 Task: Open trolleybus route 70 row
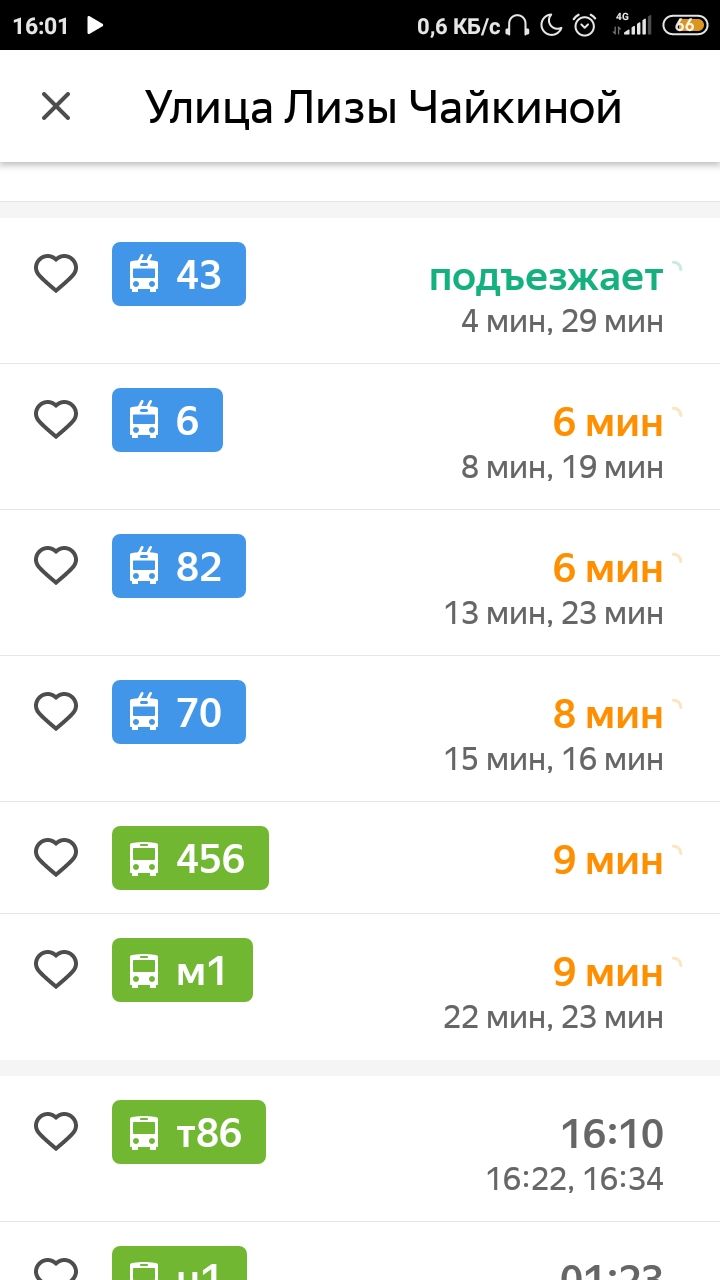click(360, 729)
